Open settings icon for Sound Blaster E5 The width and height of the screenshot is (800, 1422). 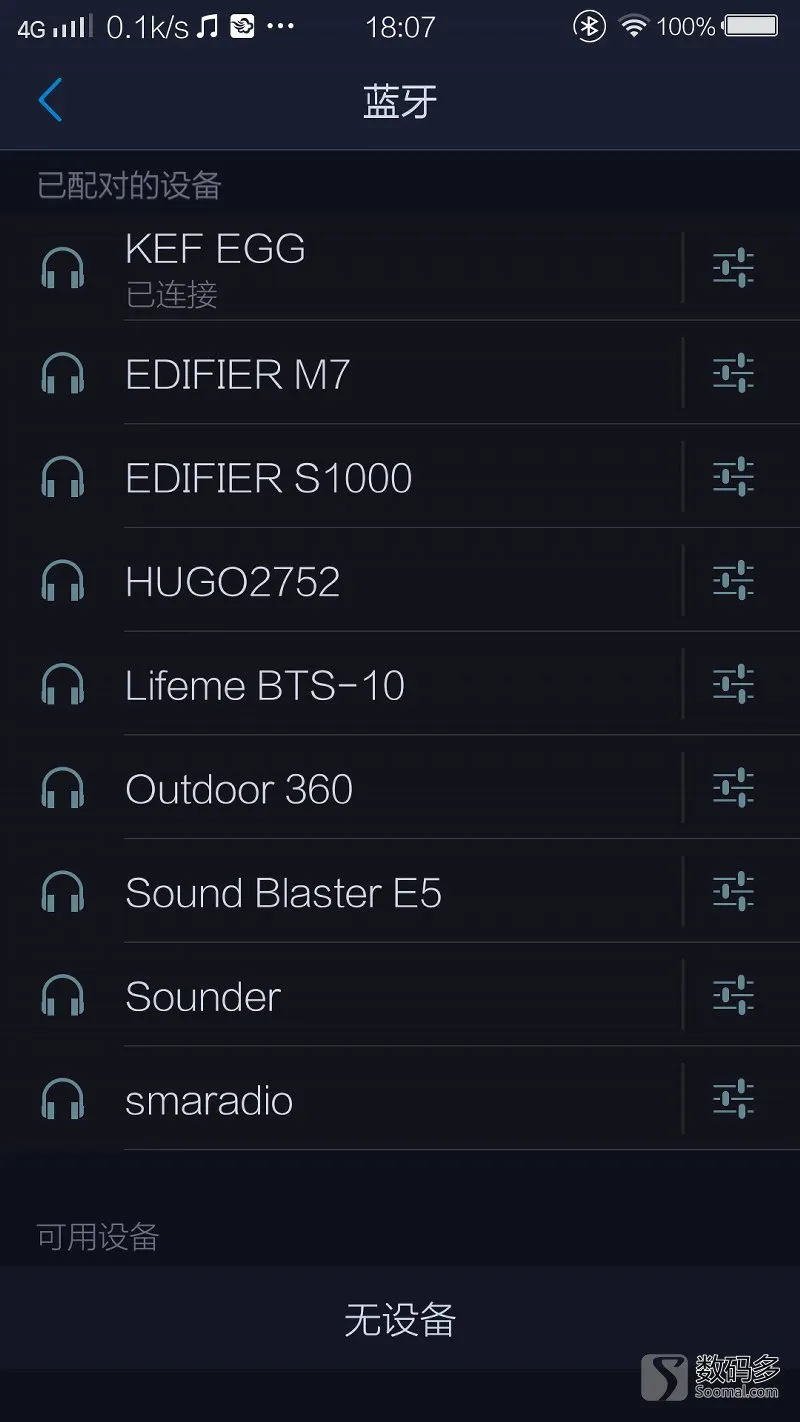click(x=733, y=891)
